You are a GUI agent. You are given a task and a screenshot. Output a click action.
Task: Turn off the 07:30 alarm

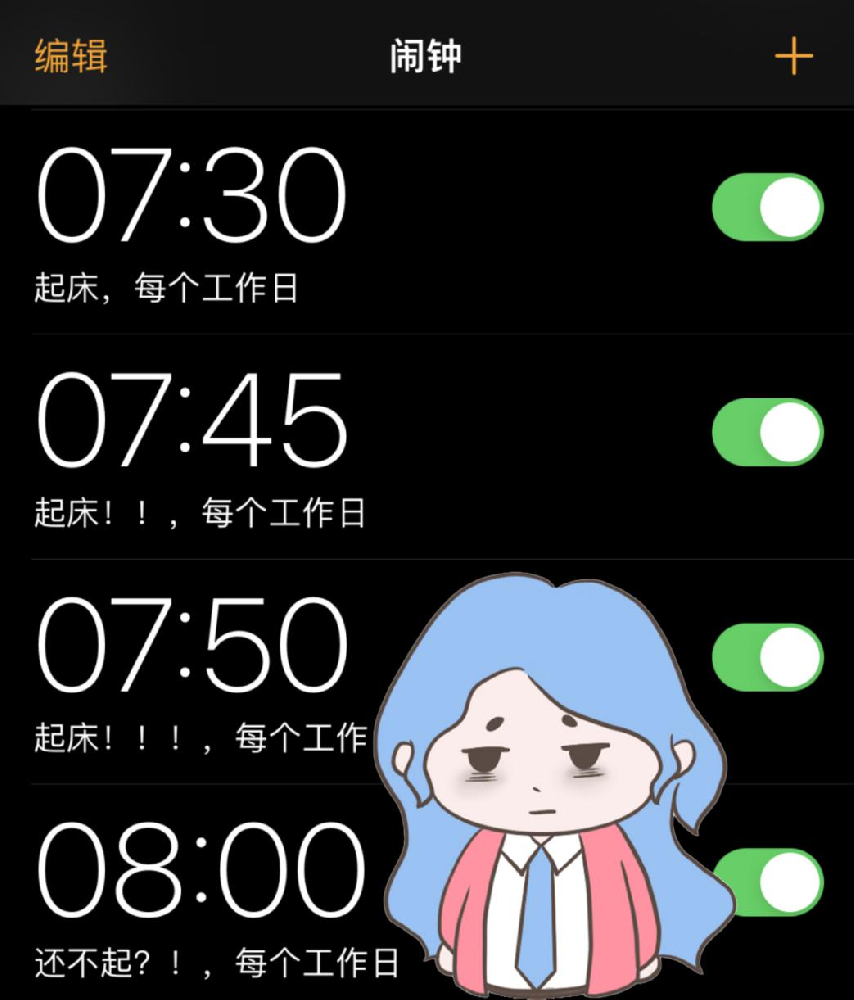coord(767,207)
